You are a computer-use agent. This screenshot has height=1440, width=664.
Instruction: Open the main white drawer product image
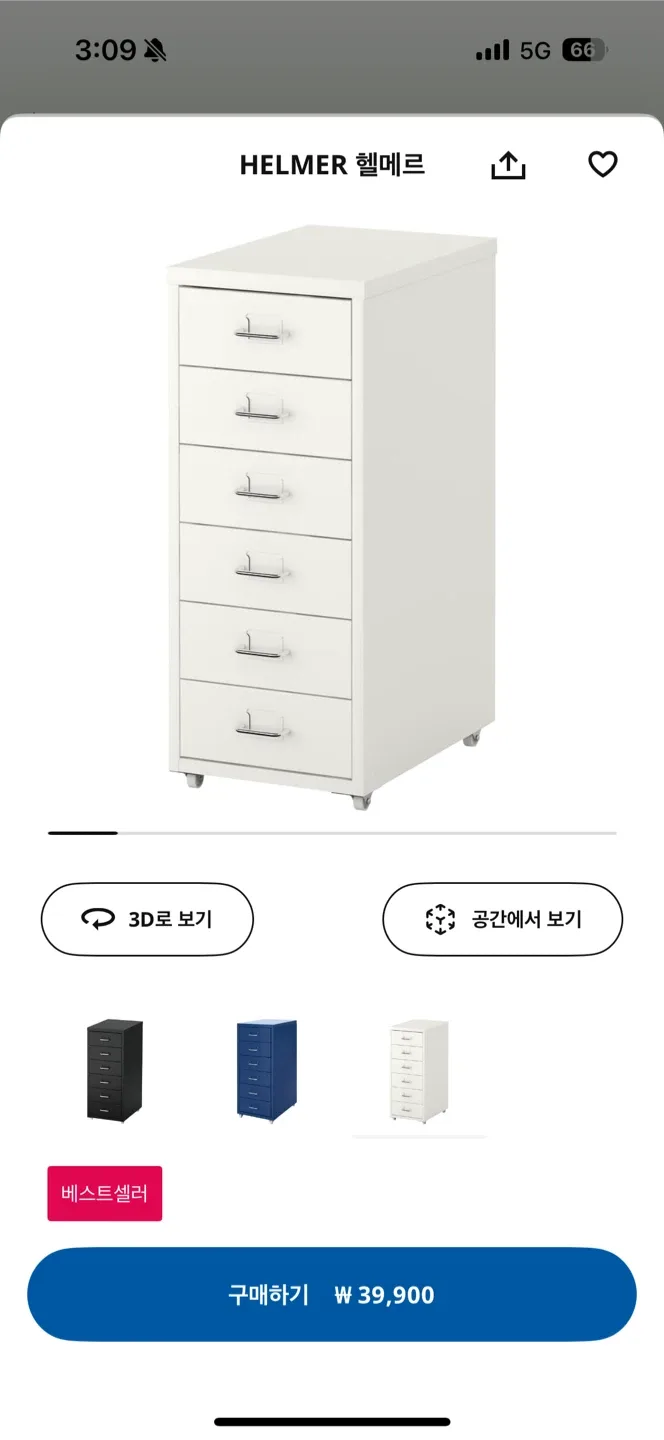click(332, 517)
